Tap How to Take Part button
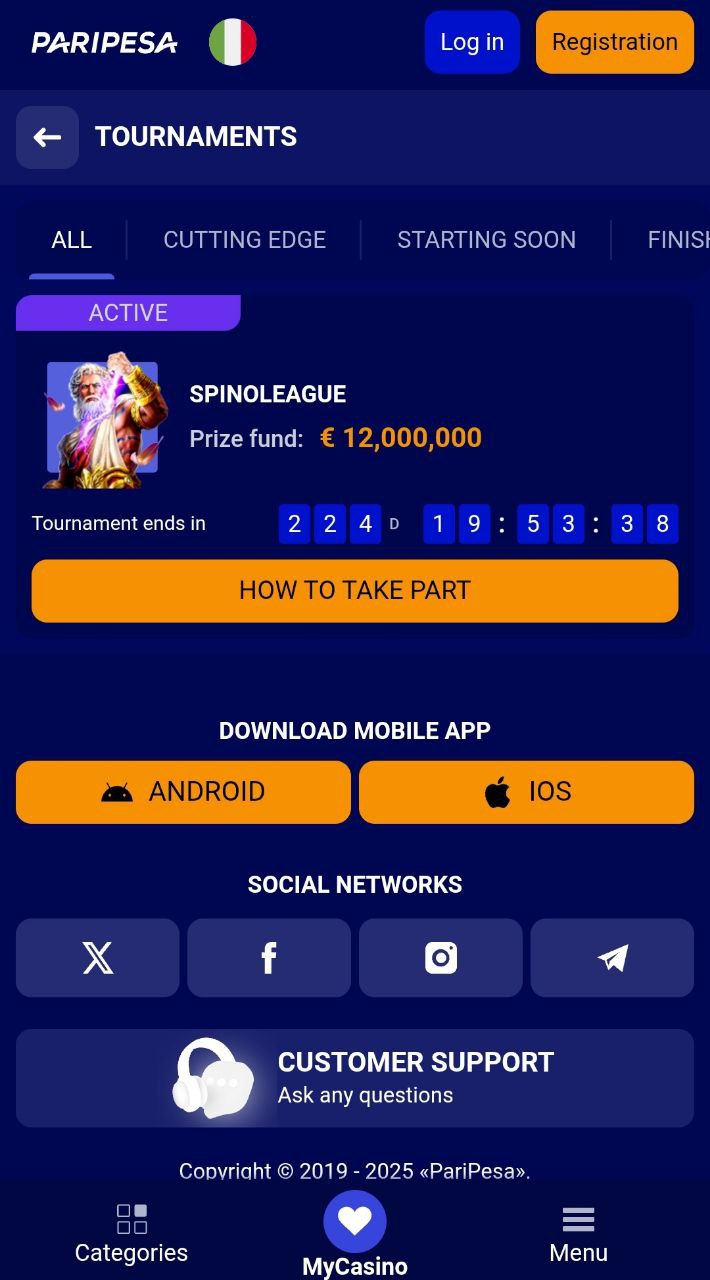The height and width of the screenshot is (1280, 710). [355, 590]
